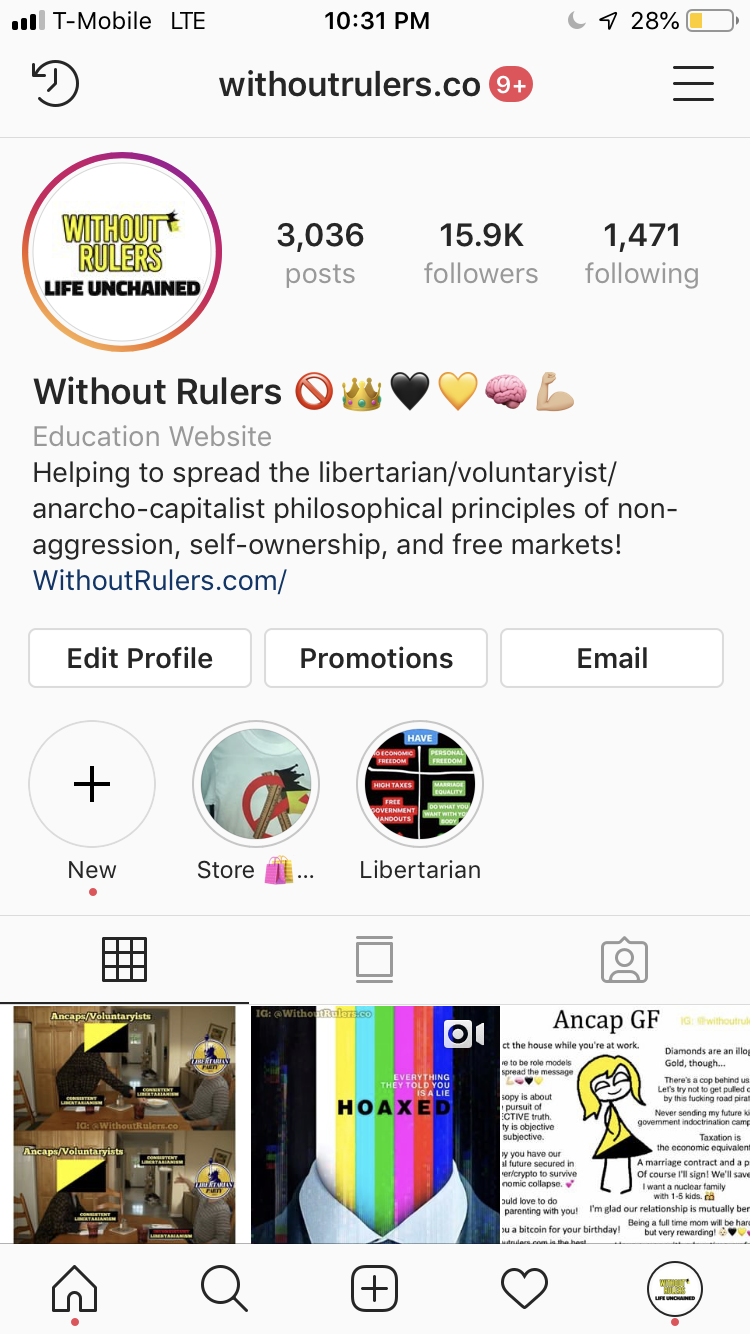Tap the 15.9K followers count
This screenshot has height=1334, width=750.
[x=481, y=250]
